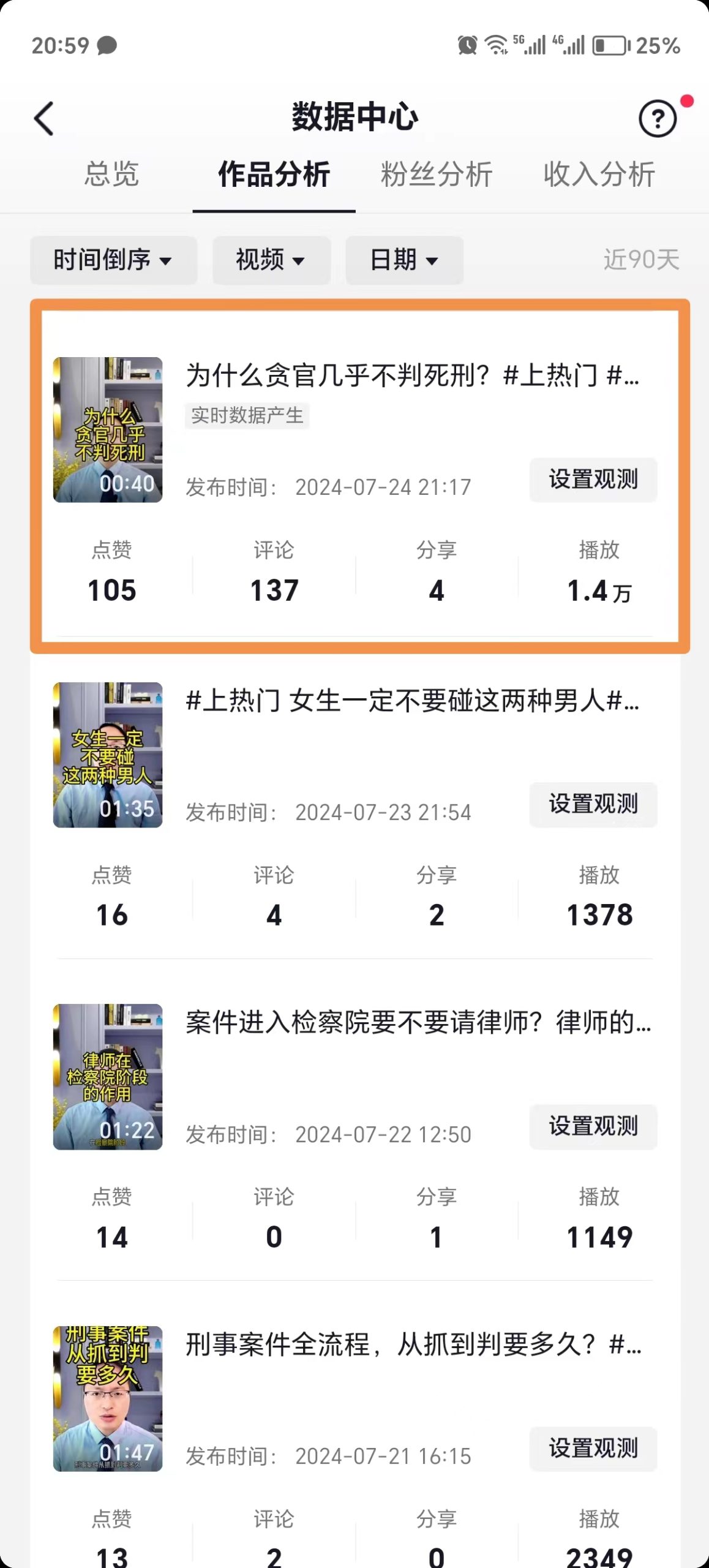Open the help question mark icon
The height and width of the screenshot is (1568, 709).
(657, 119)
